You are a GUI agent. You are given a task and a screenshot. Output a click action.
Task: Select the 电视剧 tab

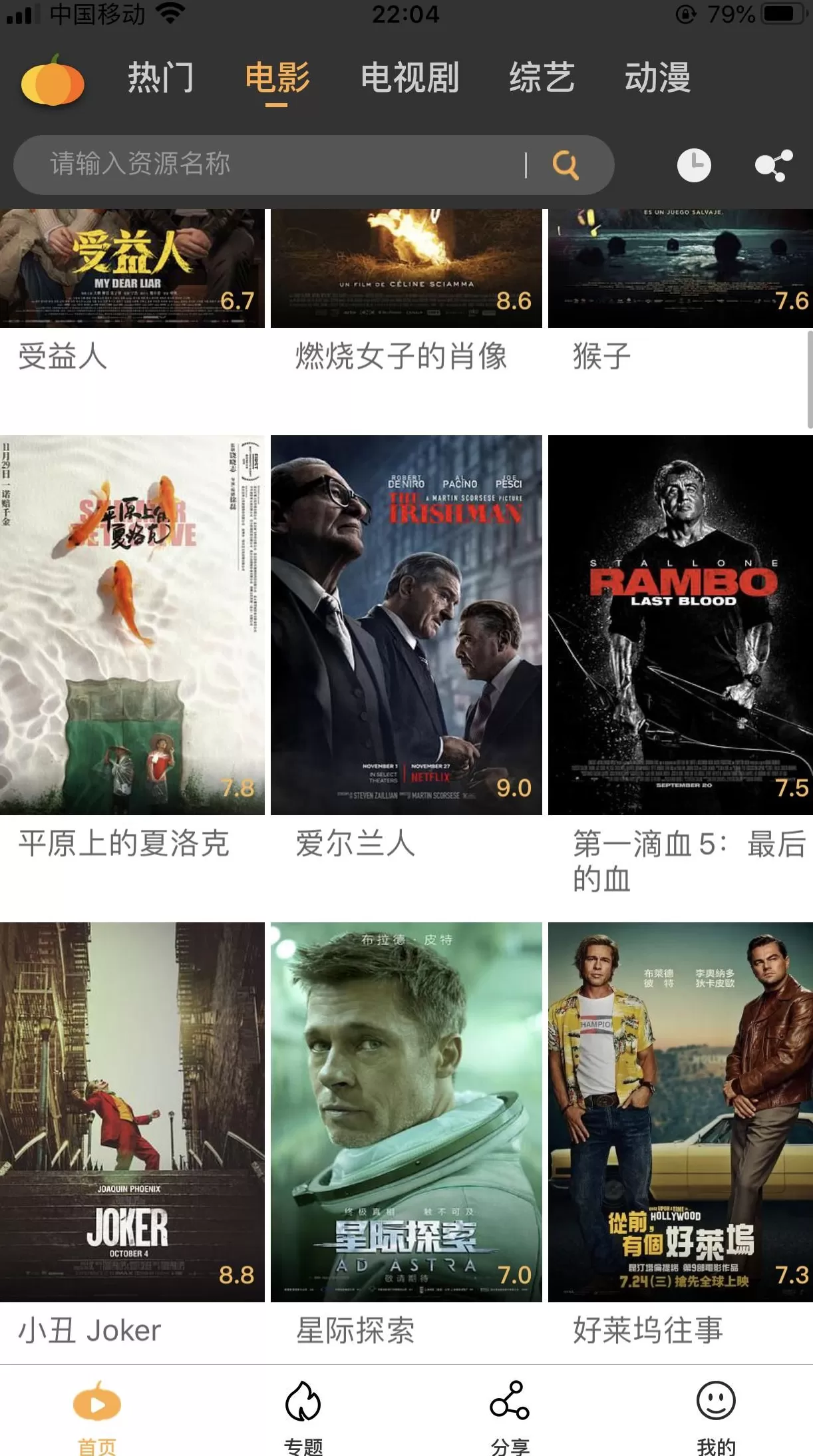click(x=409, y=78)
